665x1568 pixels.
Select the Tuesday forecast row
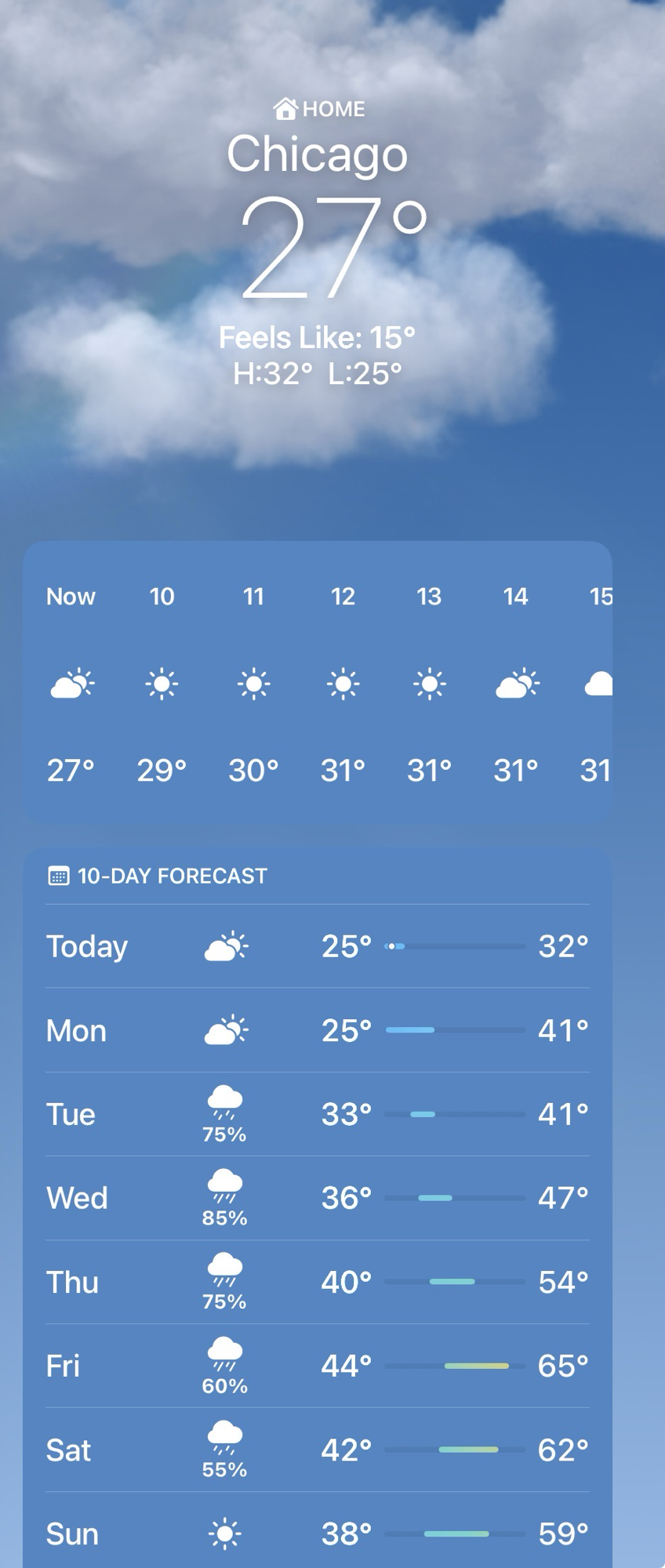coord(317,1114)
